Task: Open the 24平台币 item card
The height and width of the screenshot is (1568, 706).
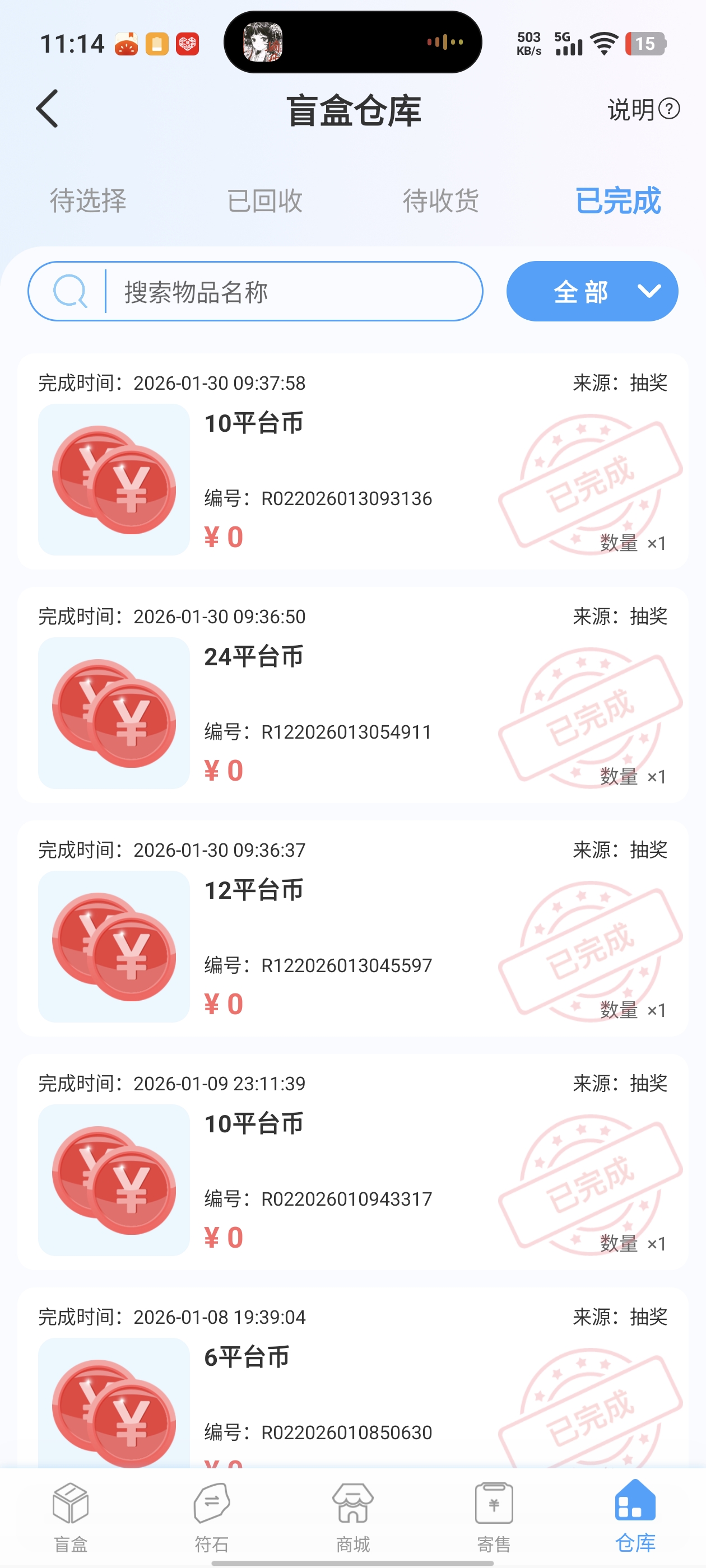Action: point(352,695)
